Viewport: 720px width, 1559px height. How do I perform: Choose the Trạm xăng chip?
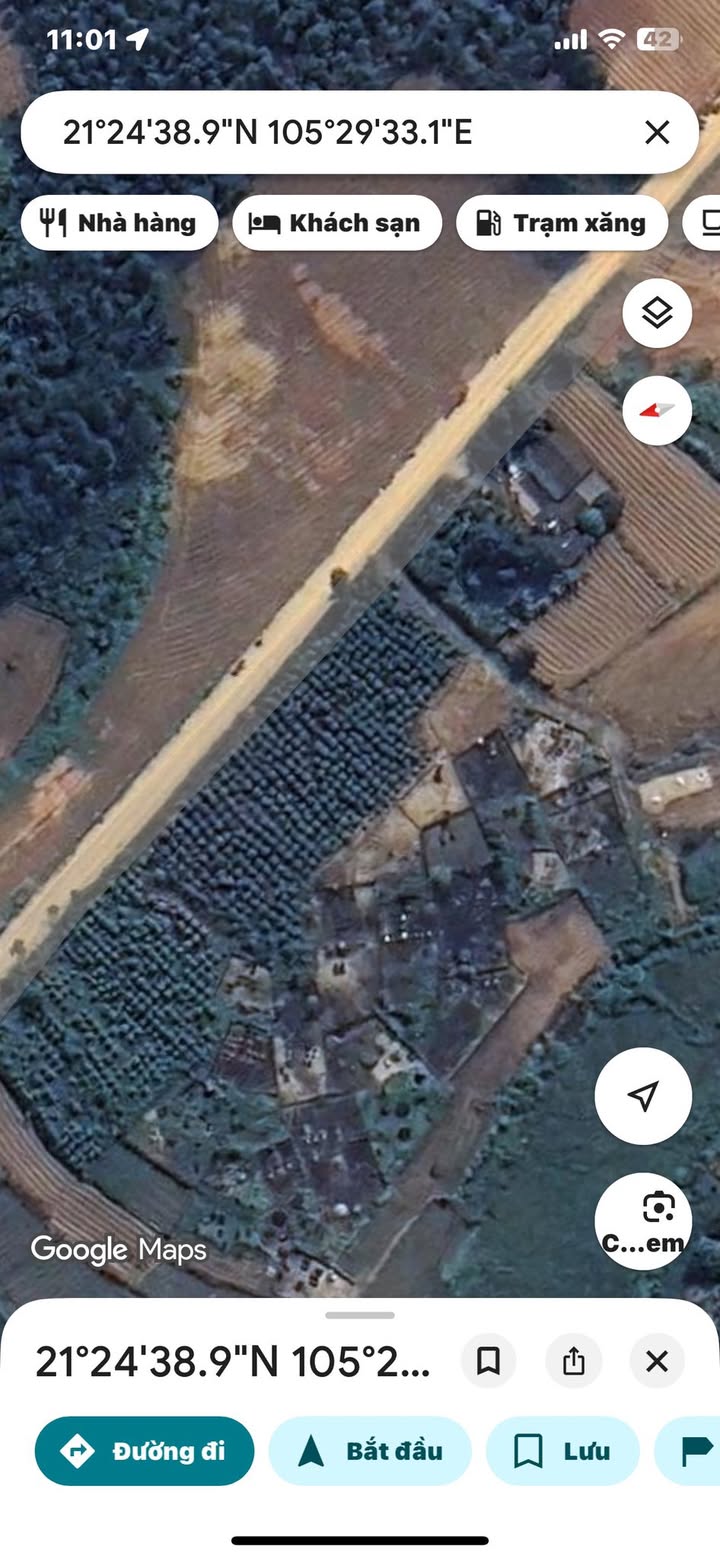pyautogui.click(x=563, y=222)
